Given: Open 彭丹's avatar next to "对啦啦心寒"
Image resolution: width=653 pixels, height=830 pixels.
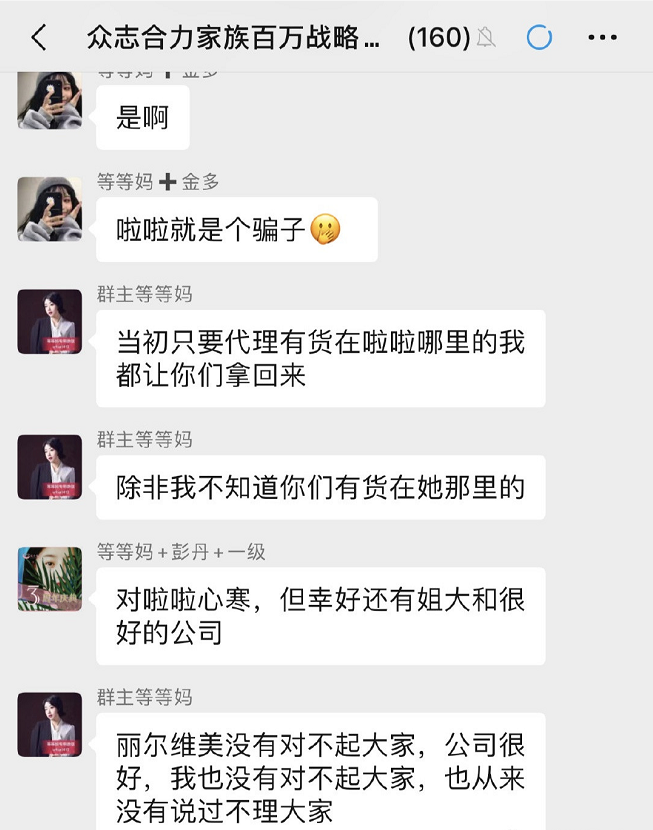Looking at the screenshot, I should point(50,579).
